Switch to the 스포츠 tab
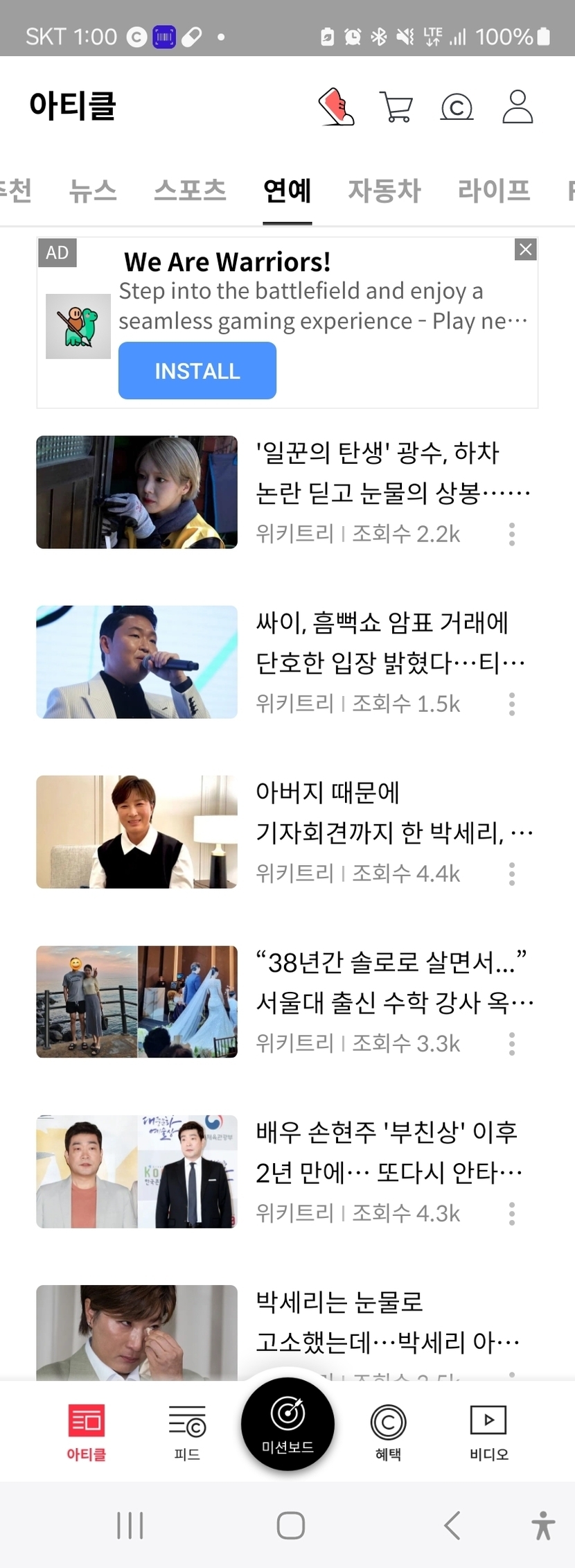 (x=190, y=190)
